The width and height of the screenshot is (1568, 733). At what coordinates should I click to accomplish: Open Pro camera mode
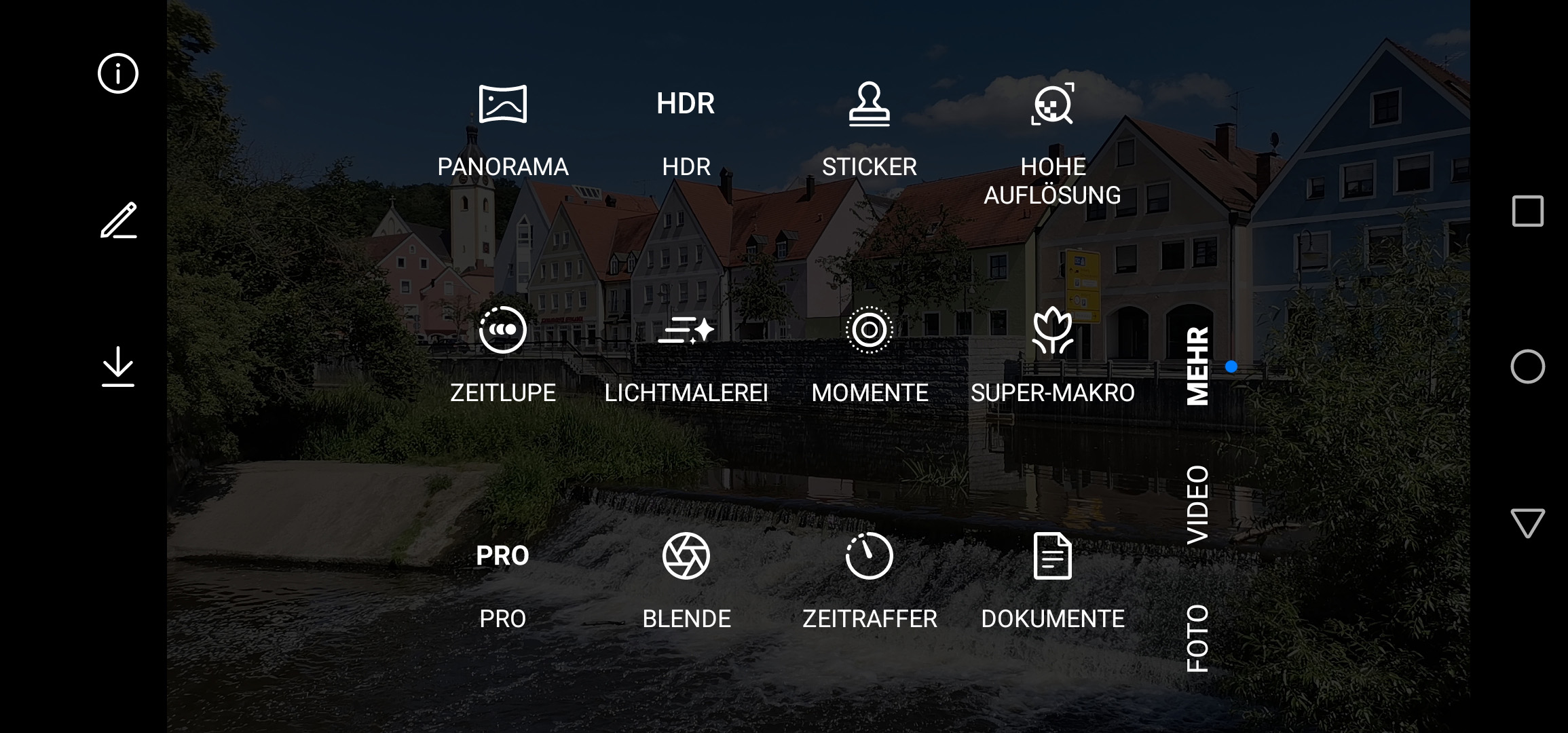coord(502,580)
